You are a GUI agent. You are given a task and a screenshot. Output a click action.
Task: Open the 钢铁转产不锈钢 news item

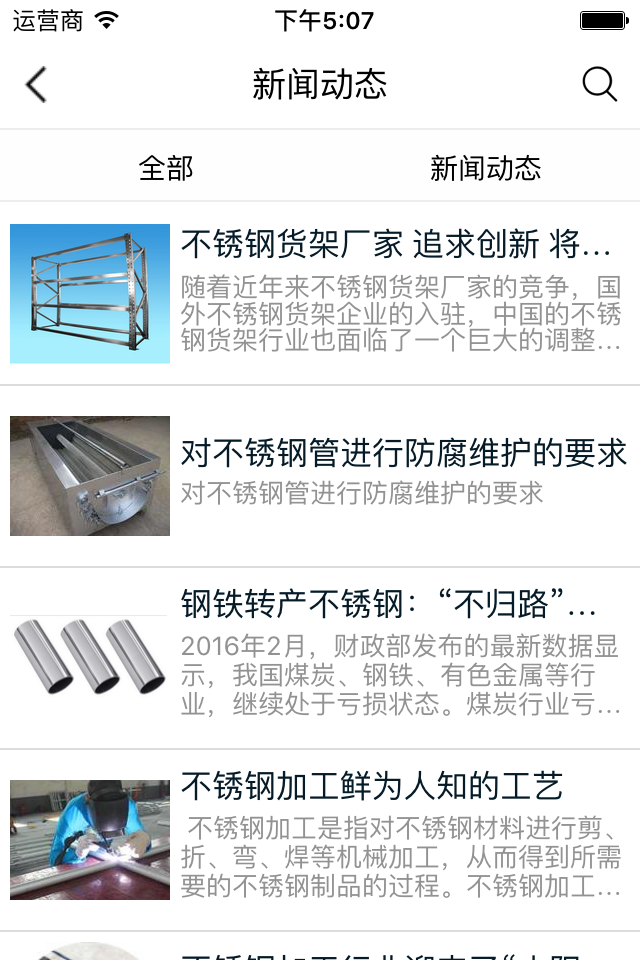click(388, 604)
